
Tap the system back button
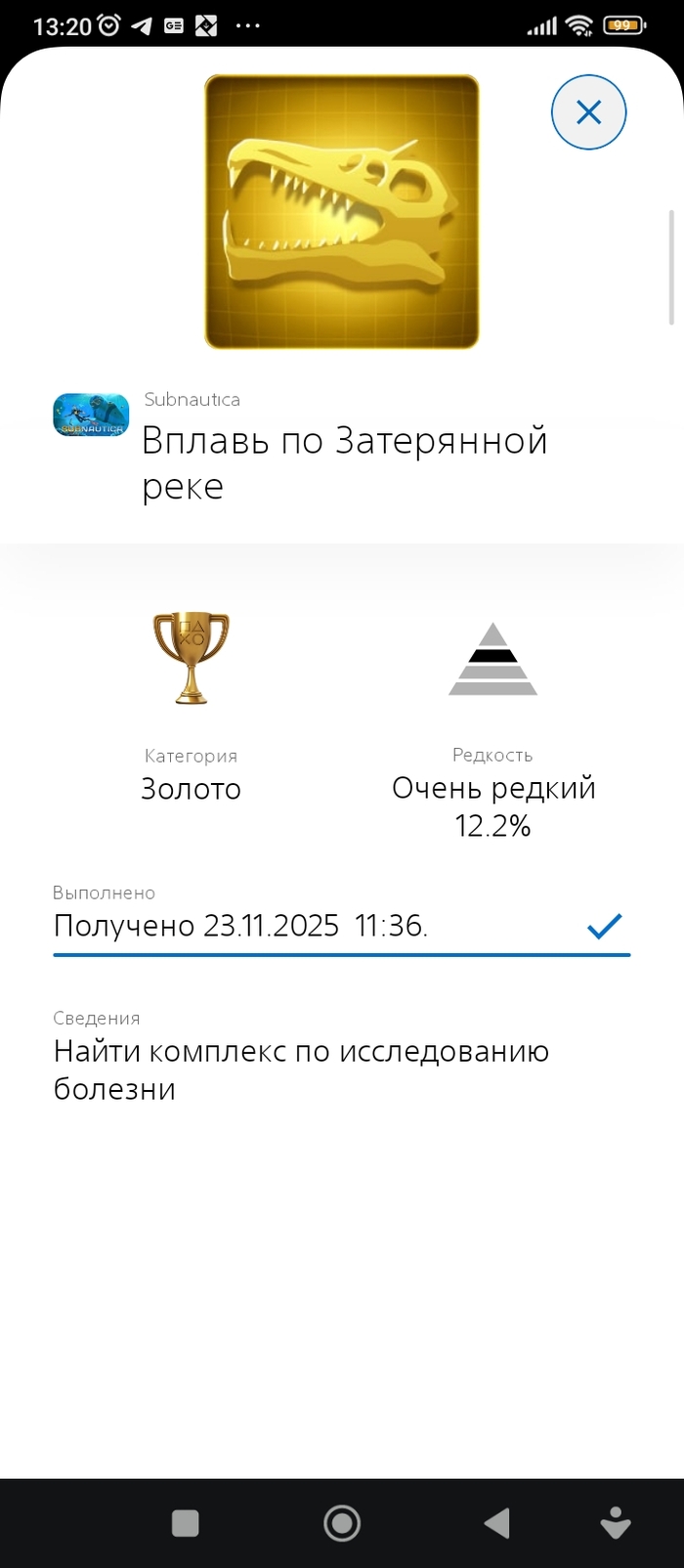coord(497,1522)
